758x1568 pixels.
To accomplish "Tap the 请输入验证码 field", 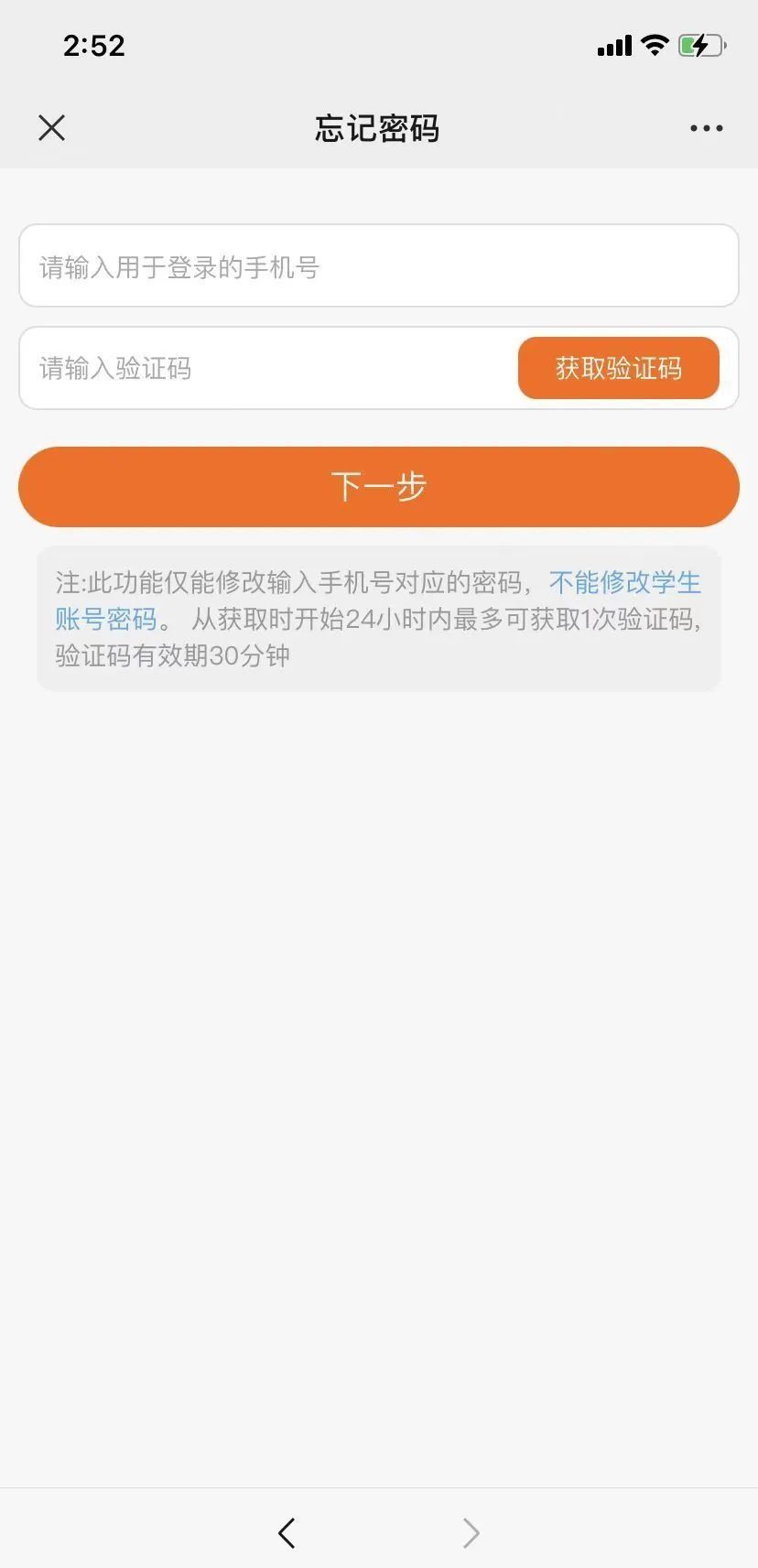I will tap(114, 368).
